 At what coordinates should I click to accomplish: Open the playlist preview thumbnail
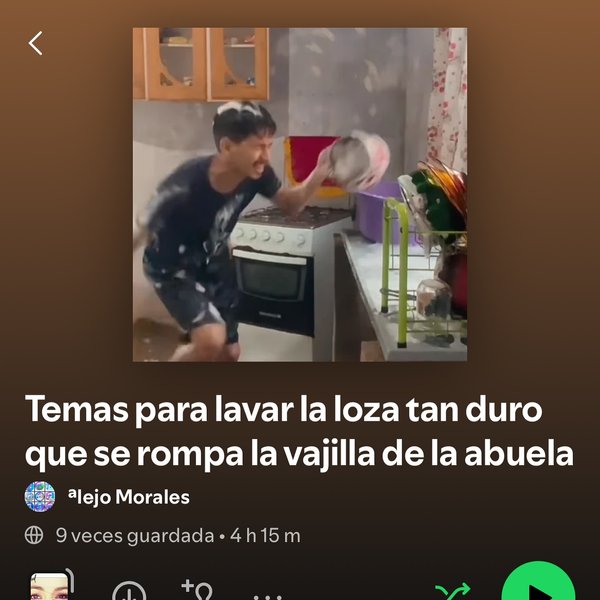tap(51, 588)
